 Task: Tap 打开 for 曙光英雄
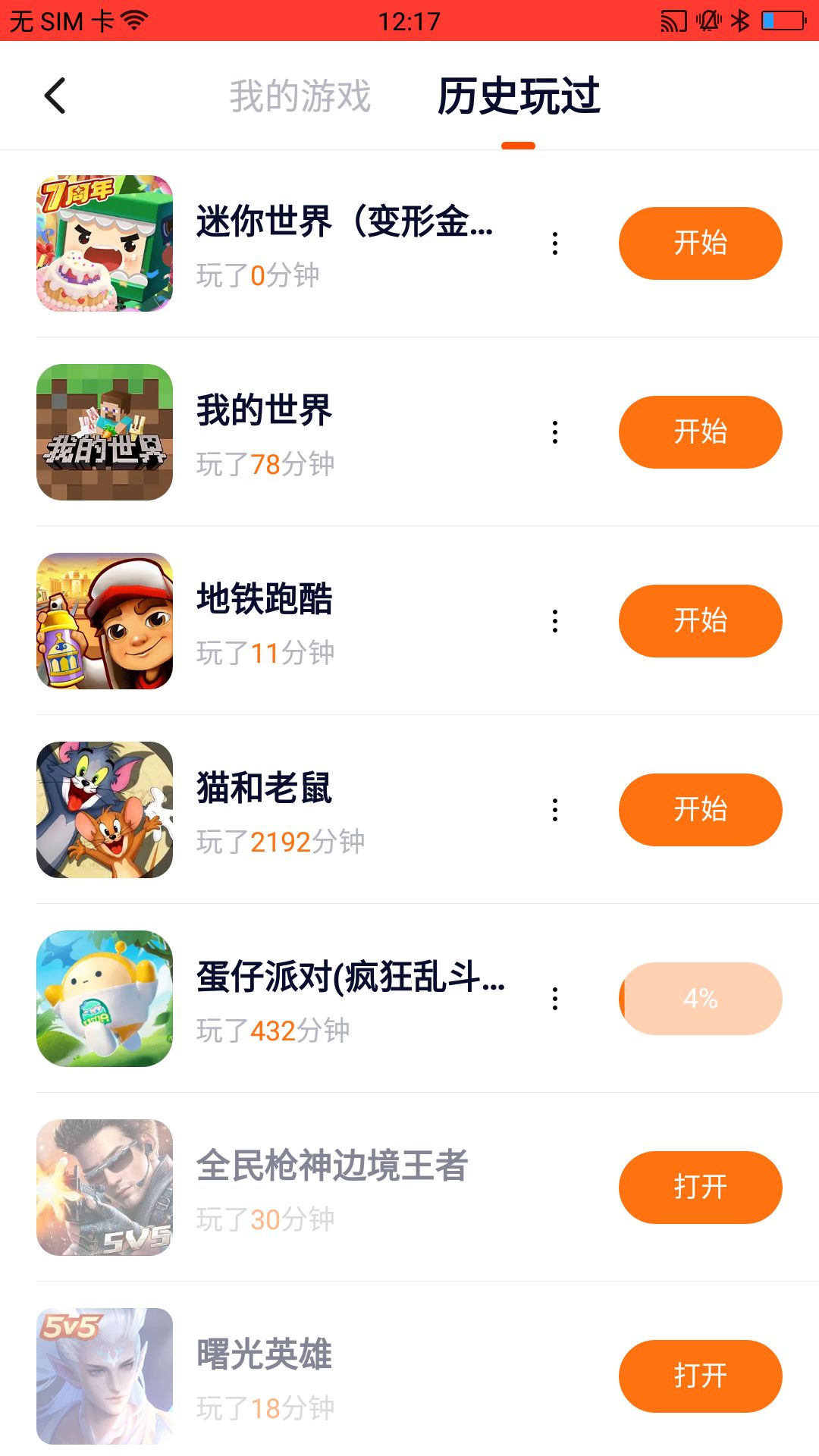[700, 1376]
